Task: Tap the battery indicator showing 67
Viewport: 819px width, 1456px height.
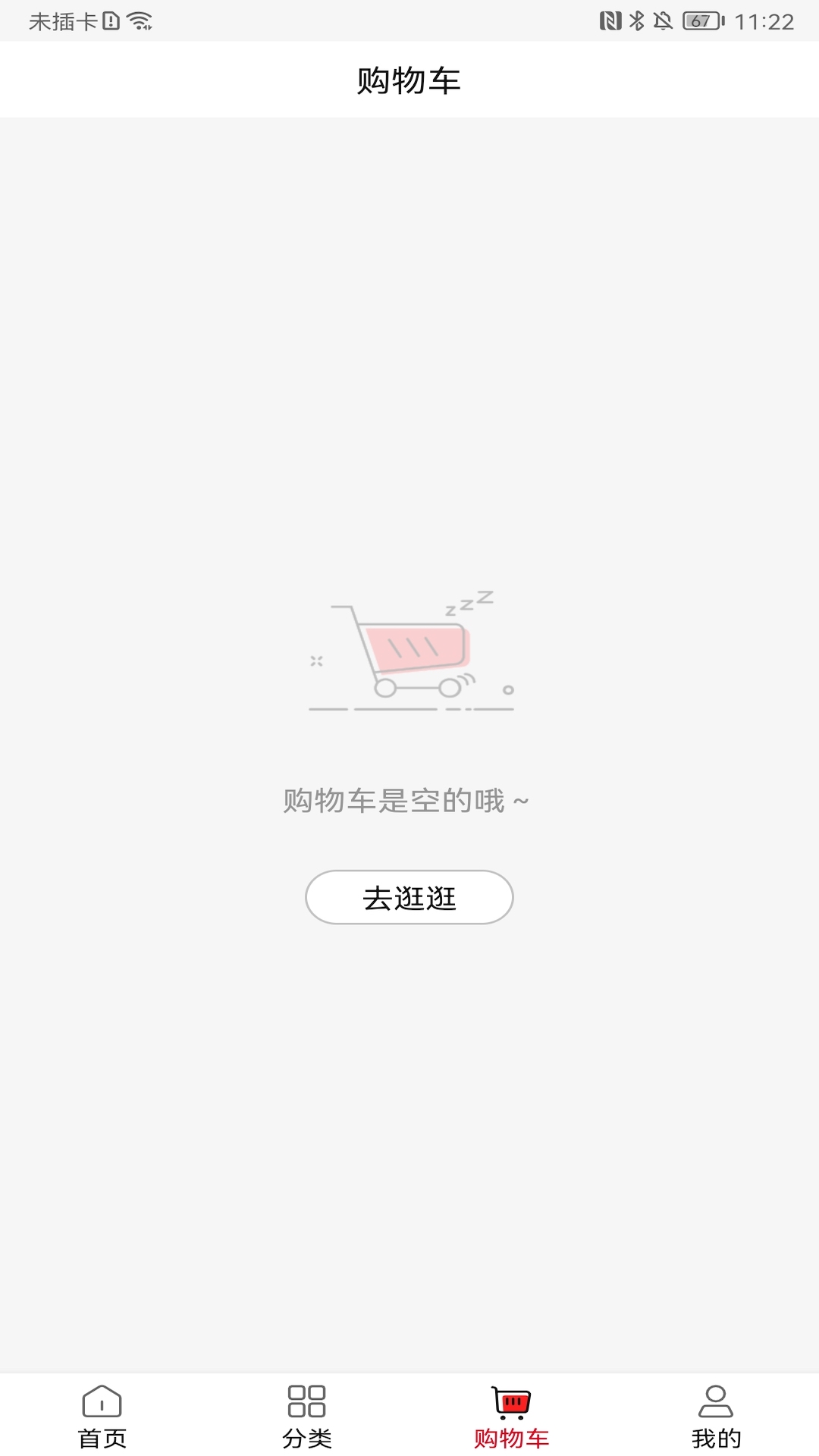Action: tap(703, 20)
